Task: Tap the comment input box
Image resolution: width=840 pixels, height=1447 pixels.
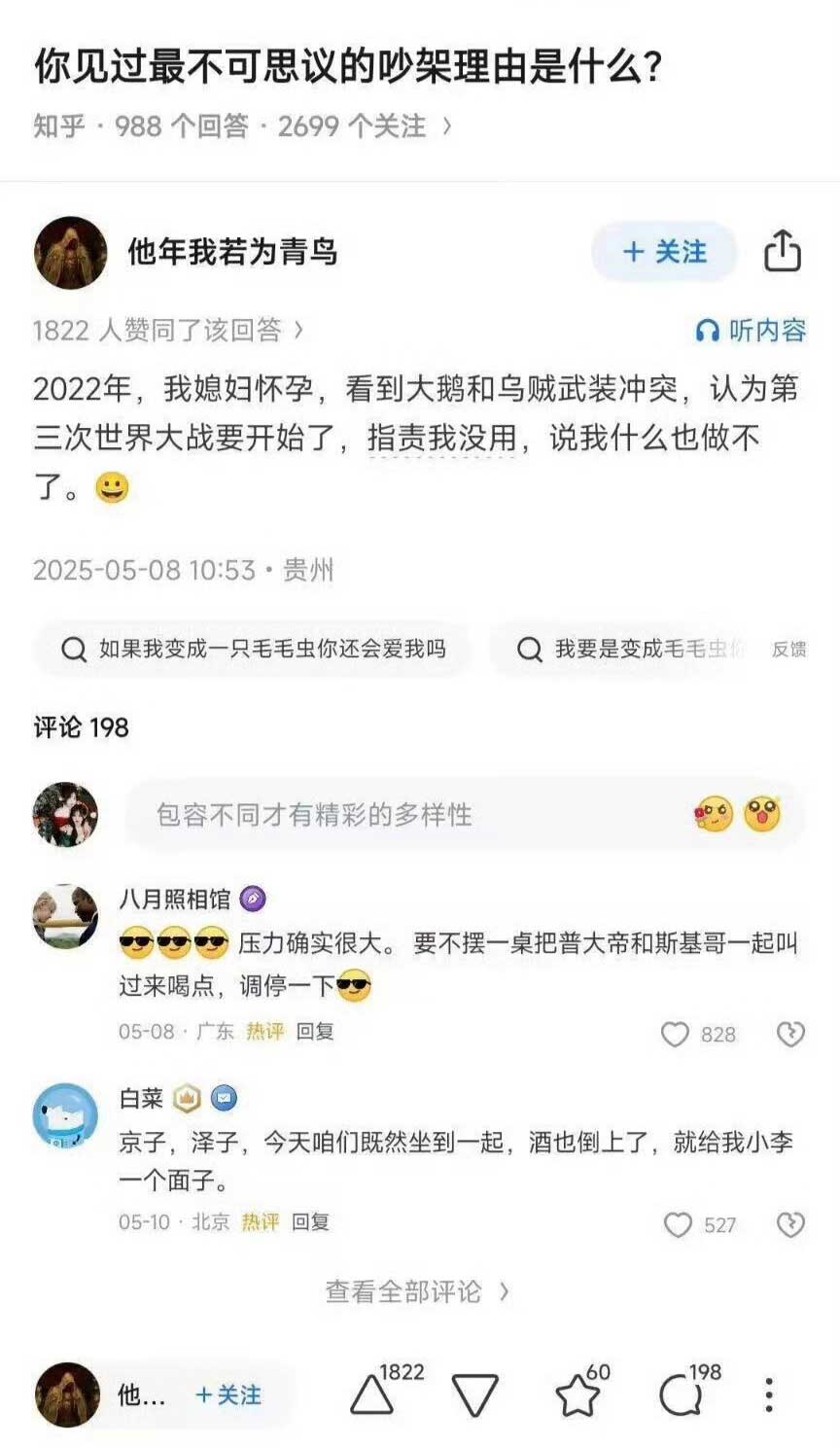Action: pyautogui.click(x=408, y=815)
